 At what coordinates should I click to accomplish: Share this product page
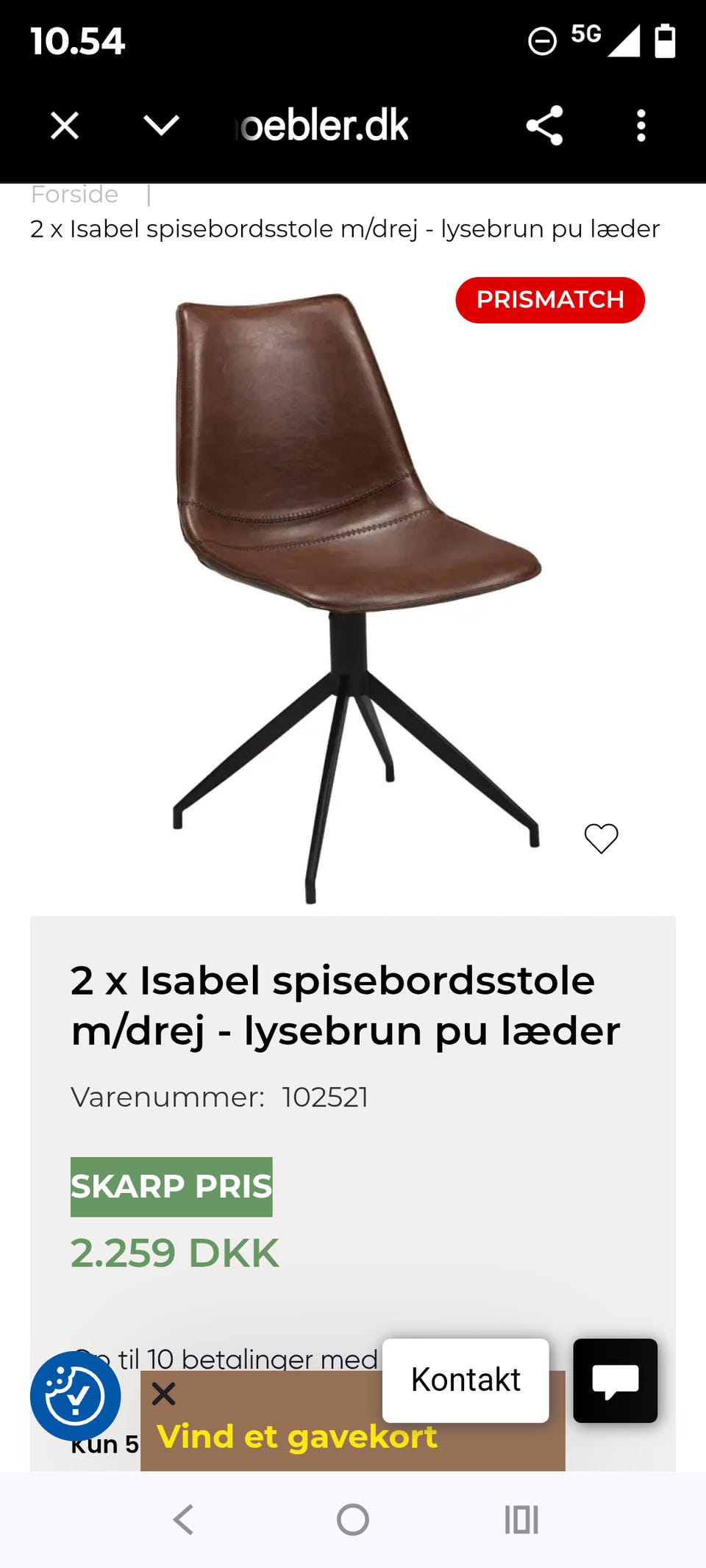point(544,126)
